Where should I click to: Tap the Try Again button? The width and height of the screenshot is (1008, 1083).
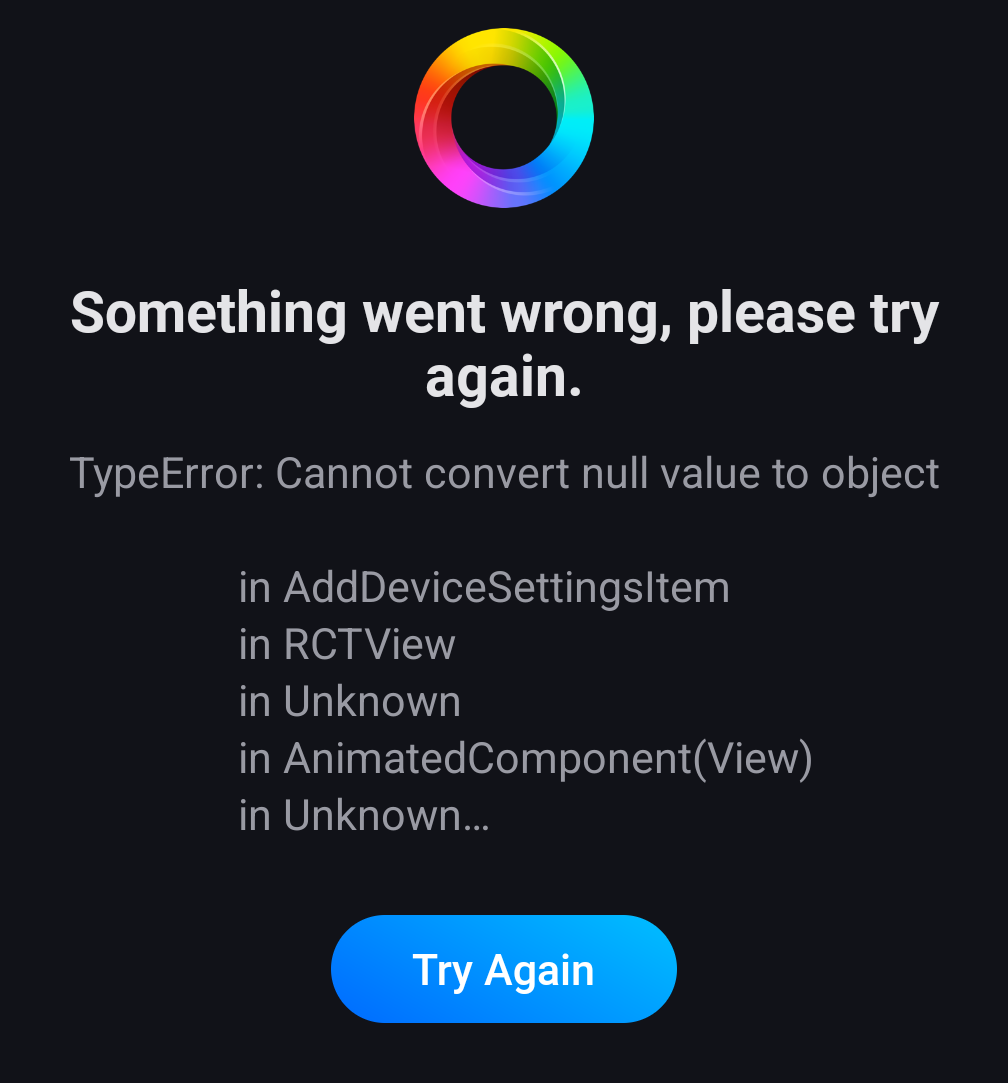click(504, 969)
